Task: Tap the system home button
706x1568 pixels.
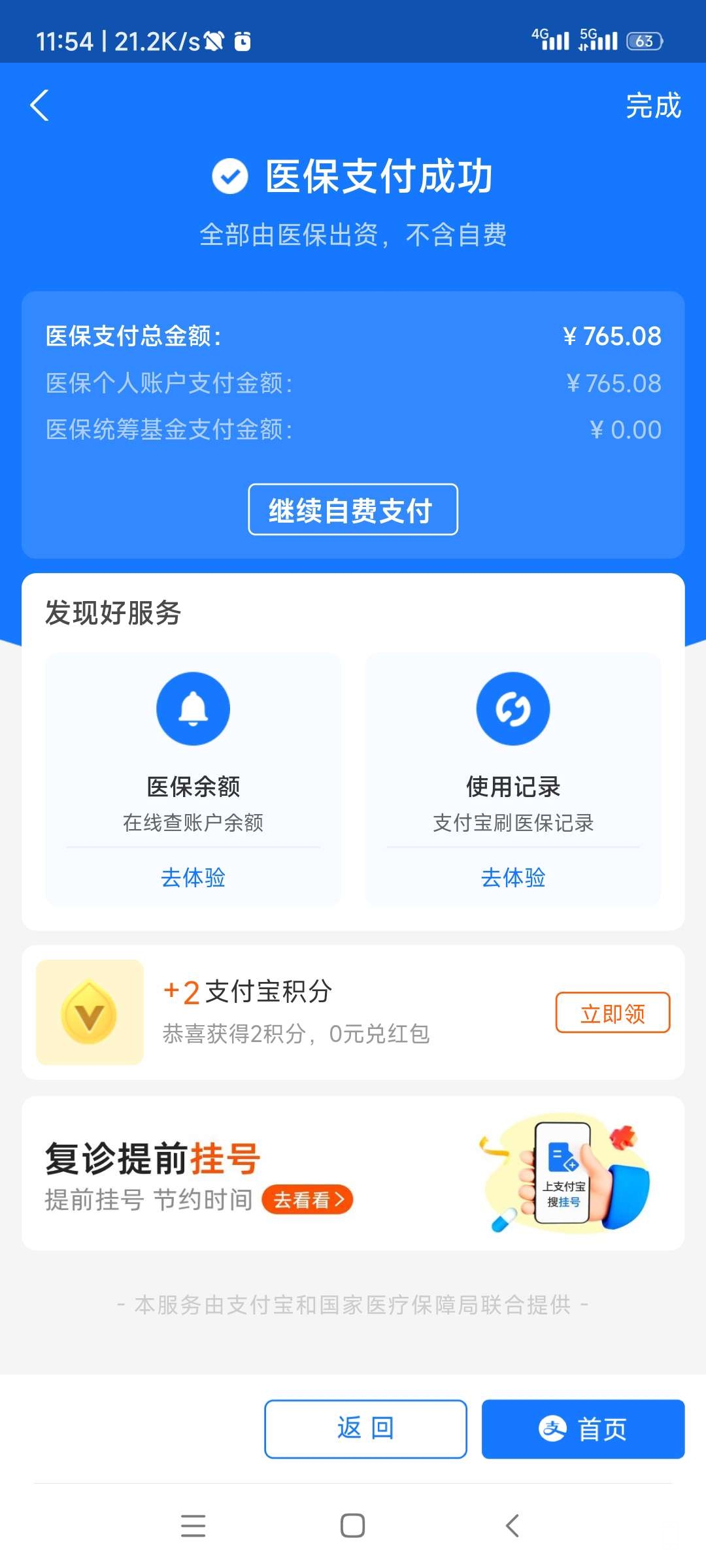Action: [352, 1526]
